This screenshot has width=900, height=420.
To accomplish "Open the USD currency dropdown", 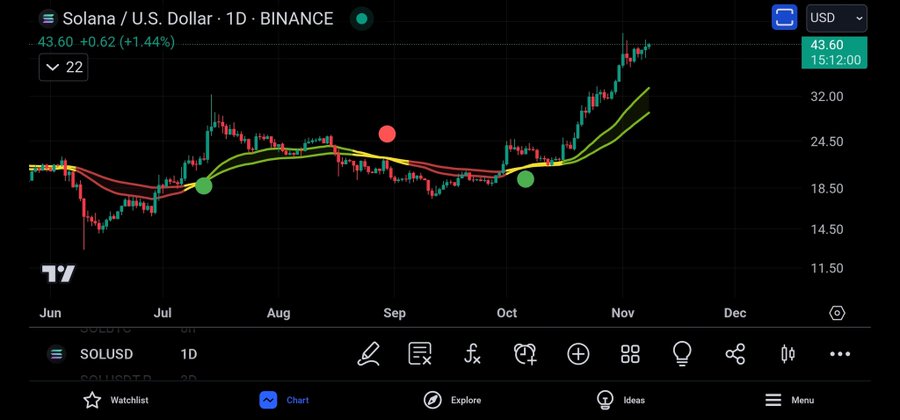I will (x=836, y=17).
